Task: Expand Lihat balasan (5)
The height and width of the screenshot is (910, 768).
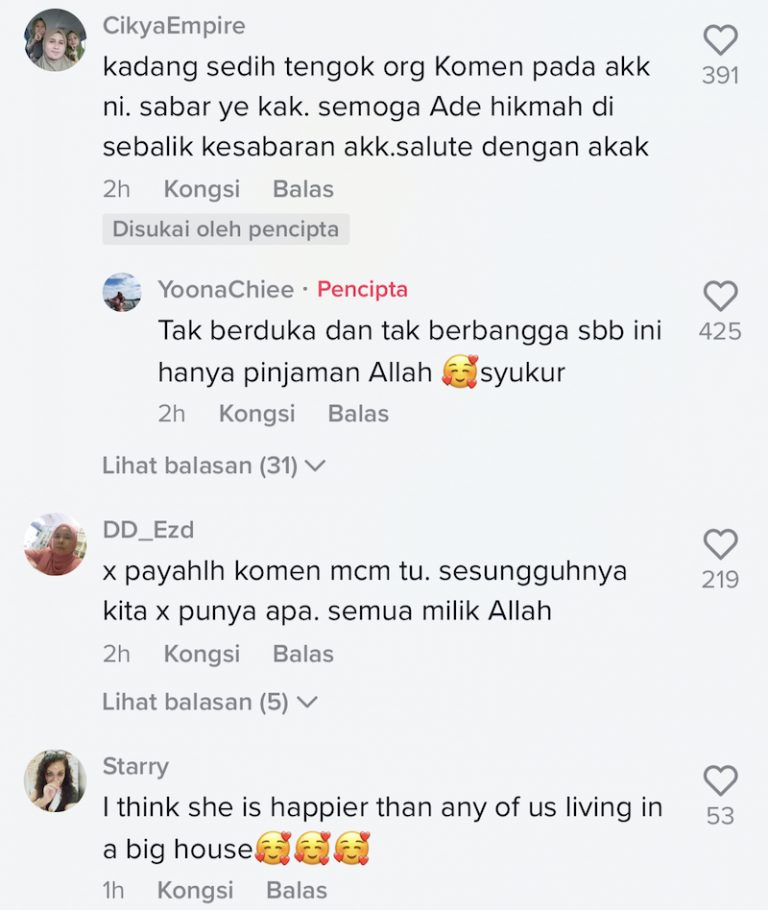Action: click(209, 702)
